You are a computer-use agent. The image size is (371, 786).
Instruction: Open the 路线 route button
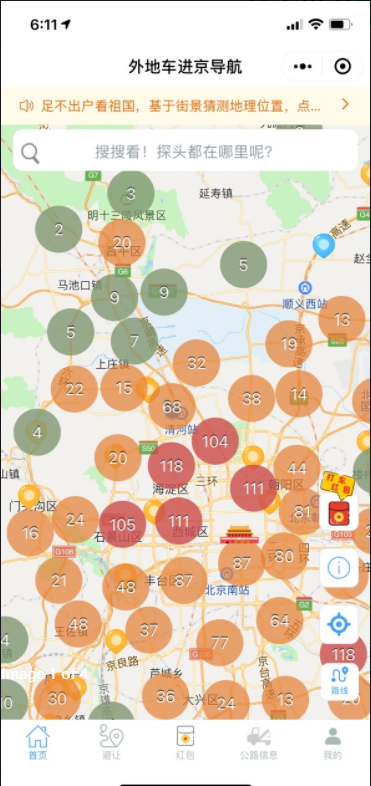pos(339,681)
